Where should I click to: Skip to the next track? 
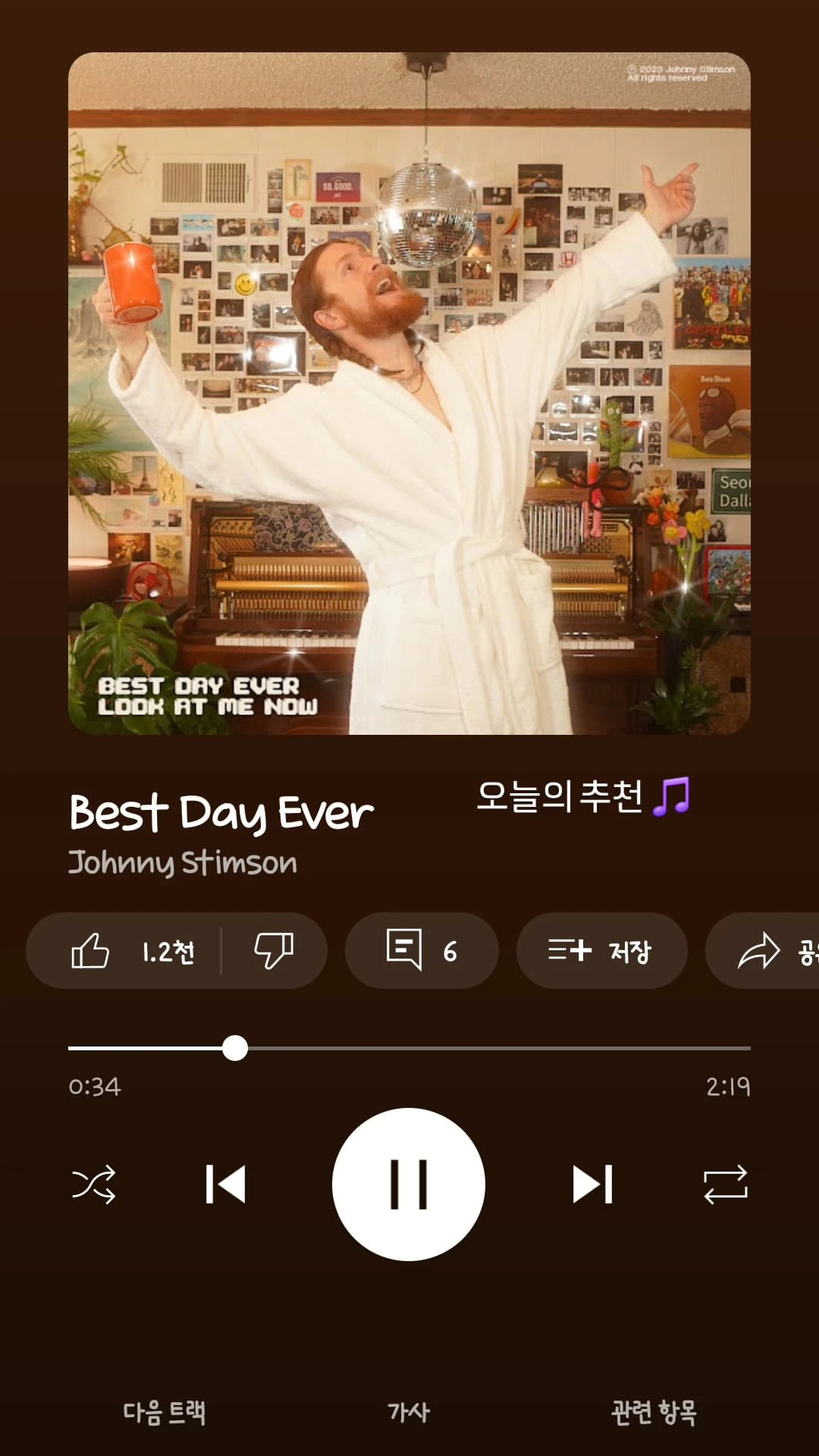coord(592,1185)
